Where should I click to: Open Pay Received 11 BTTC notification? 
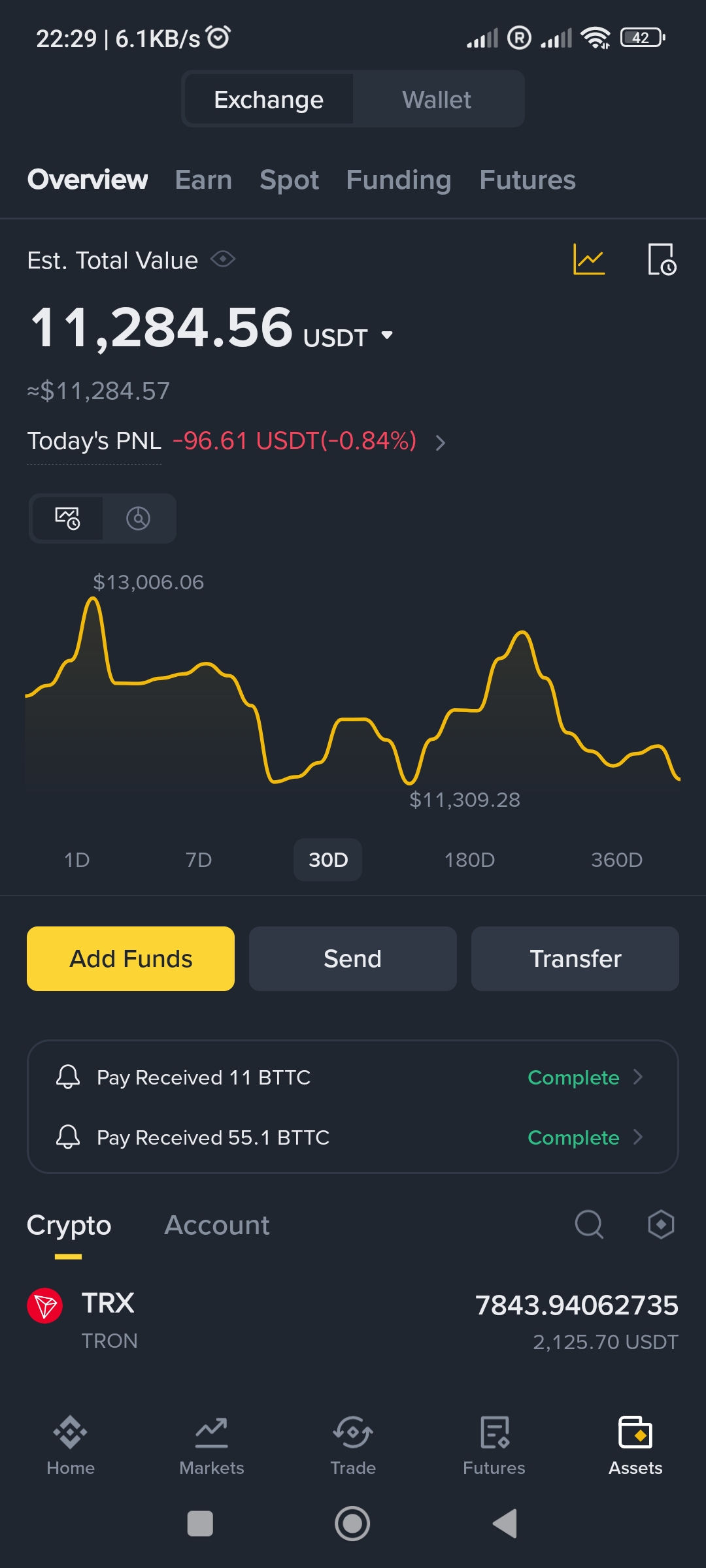[x=353, y=1077]
